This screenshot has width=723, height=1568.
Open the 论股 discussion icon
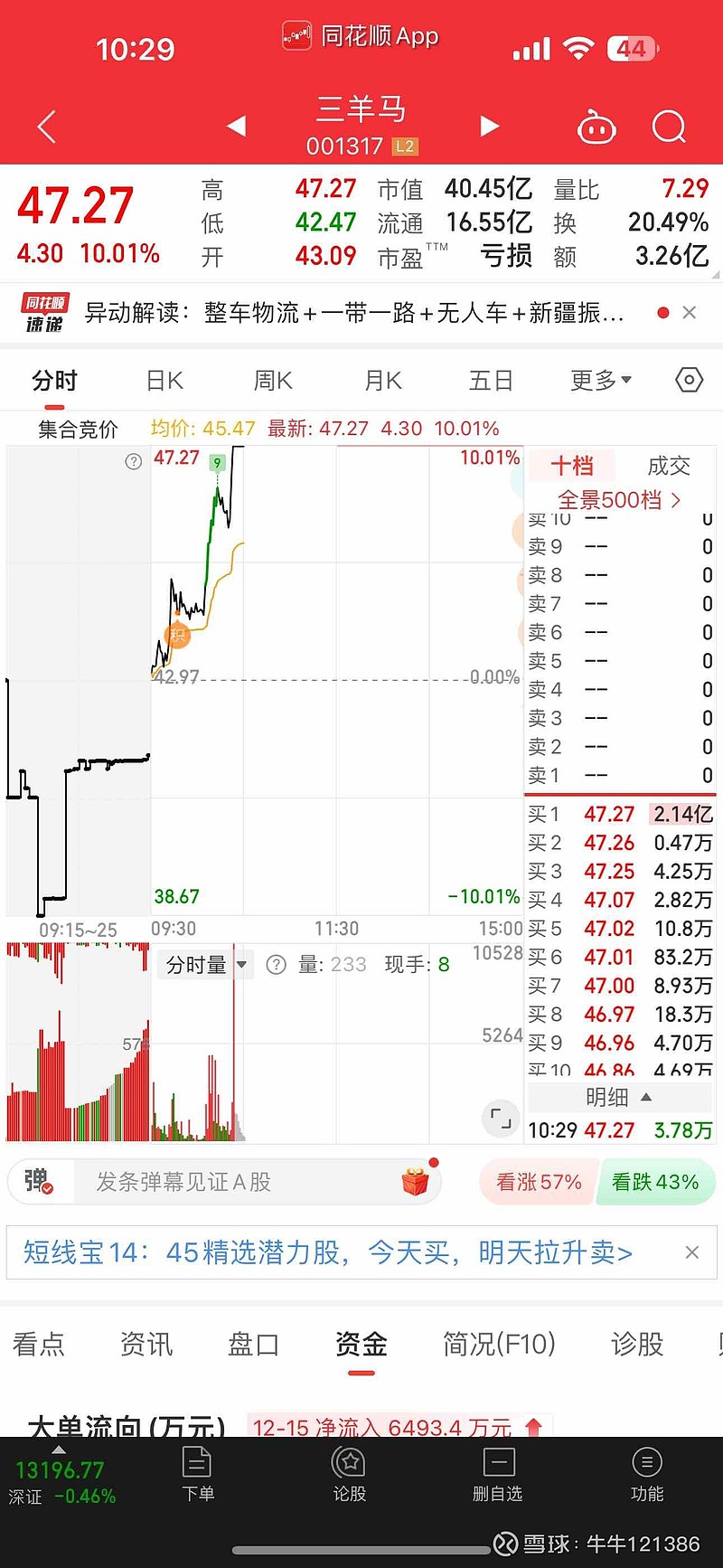coord(348,1474)
